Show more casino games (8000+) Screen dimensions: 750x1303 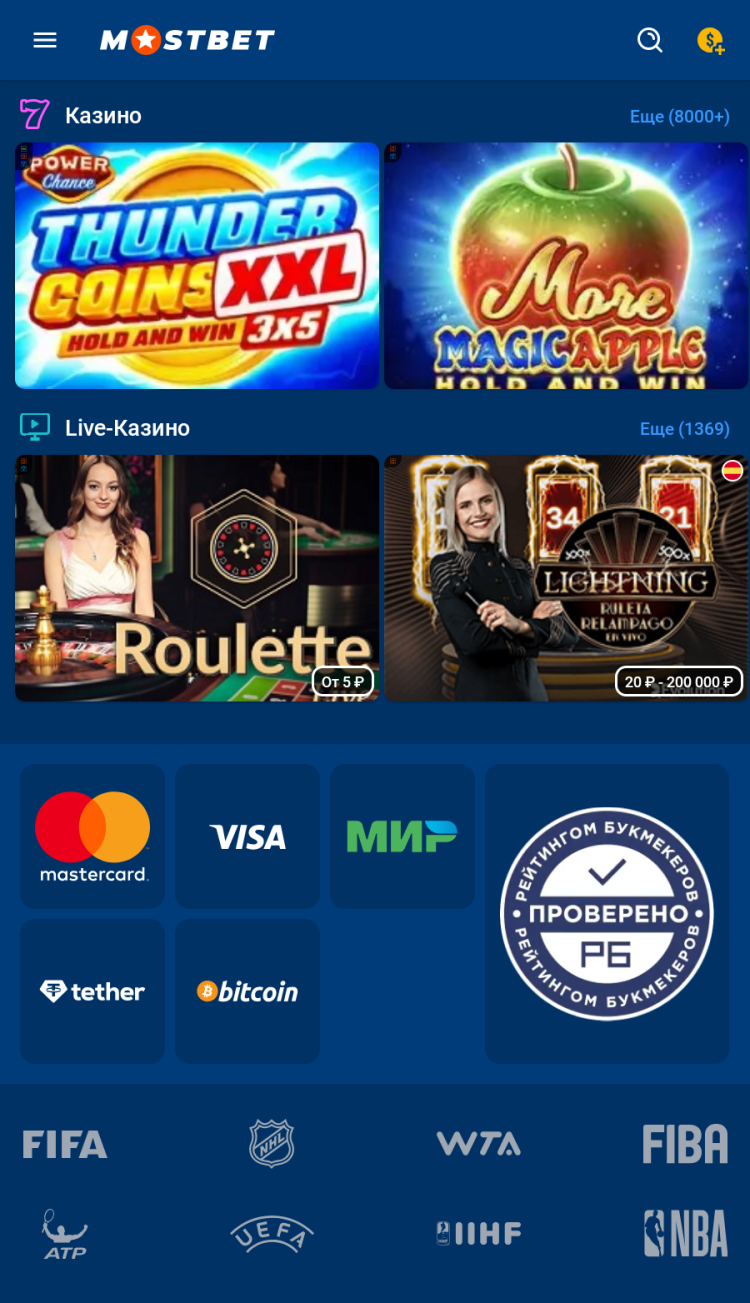pos(679,116)
